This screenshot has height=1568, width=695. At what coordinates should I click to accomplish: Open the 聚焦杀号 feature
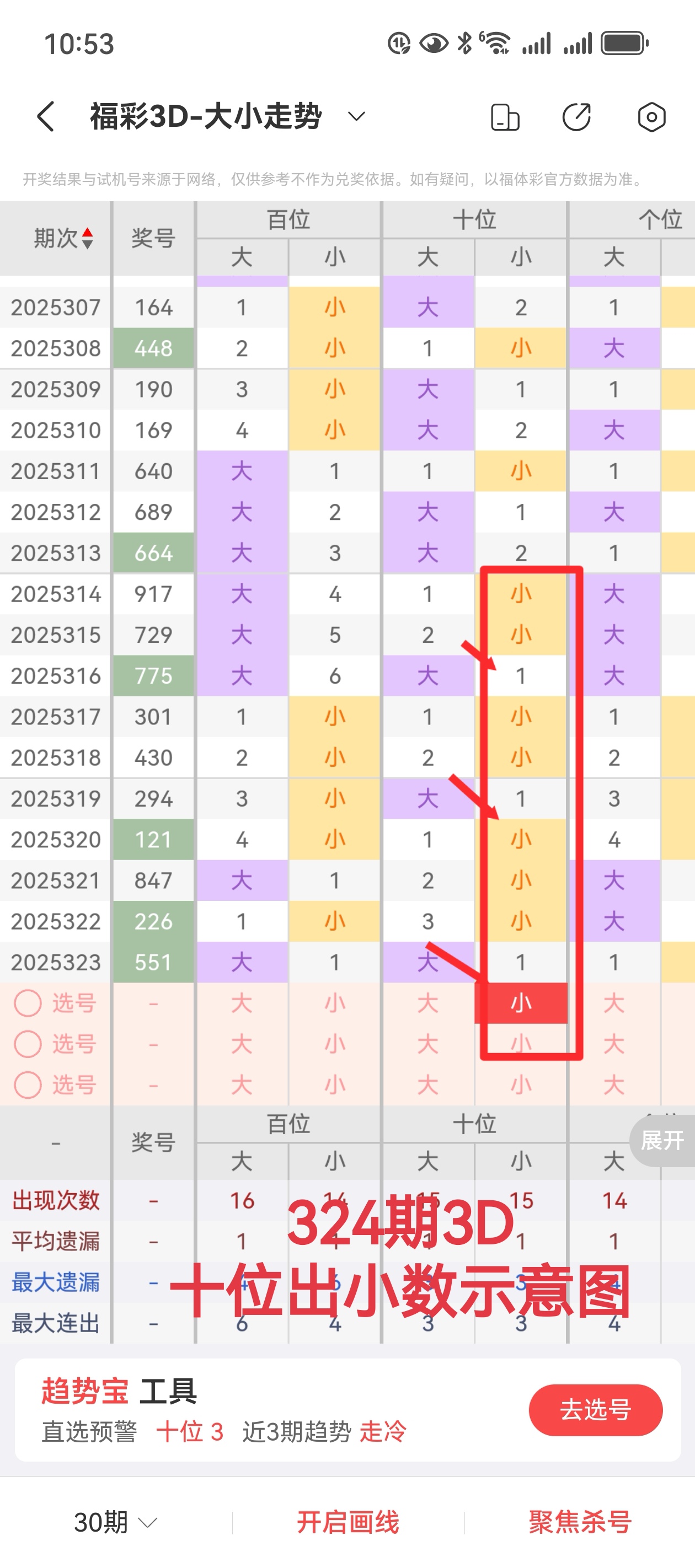[x=580, y=1522]
